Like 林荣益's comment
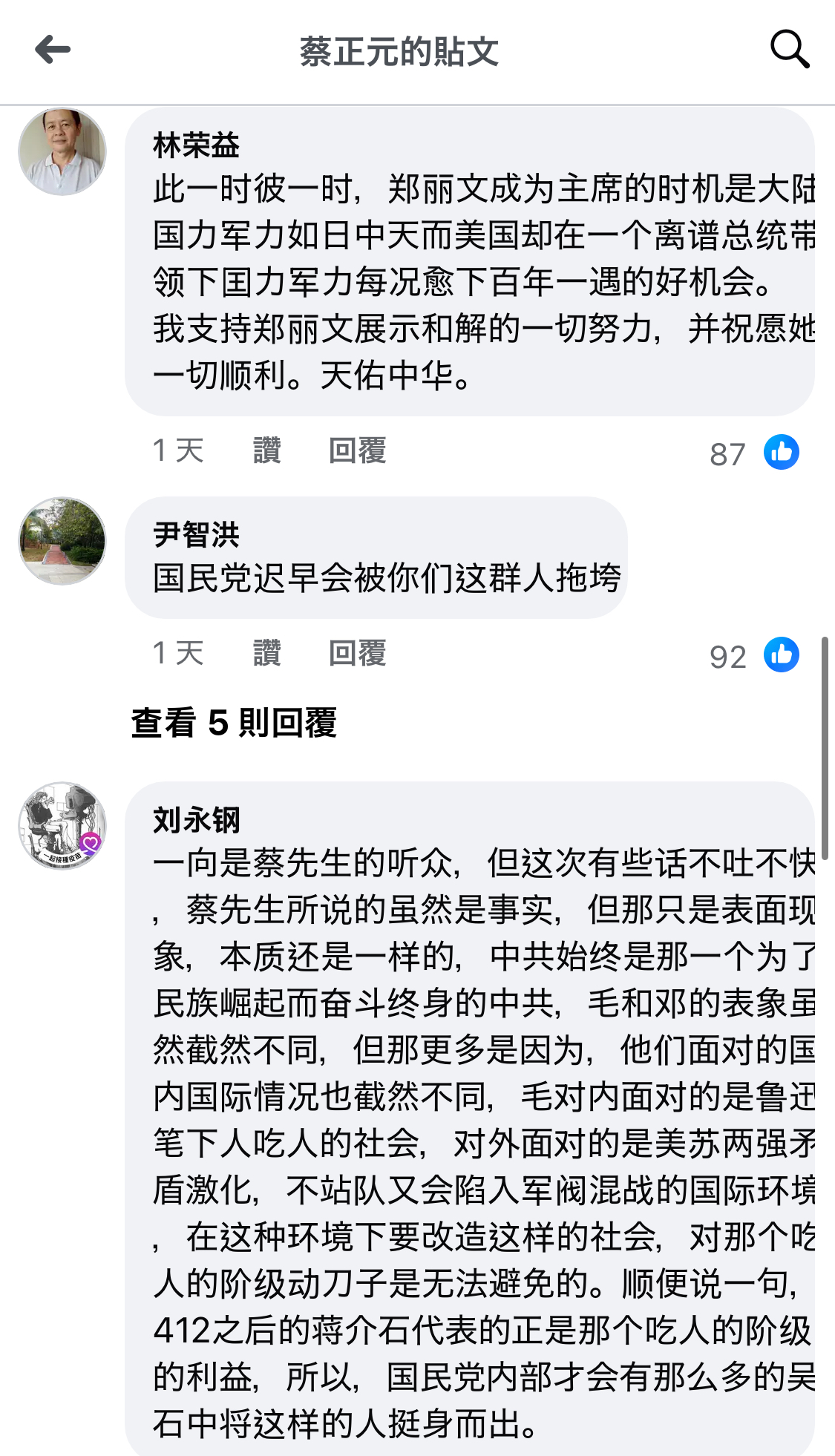This screenshot has width=835, height=1456. pos(266,450)
